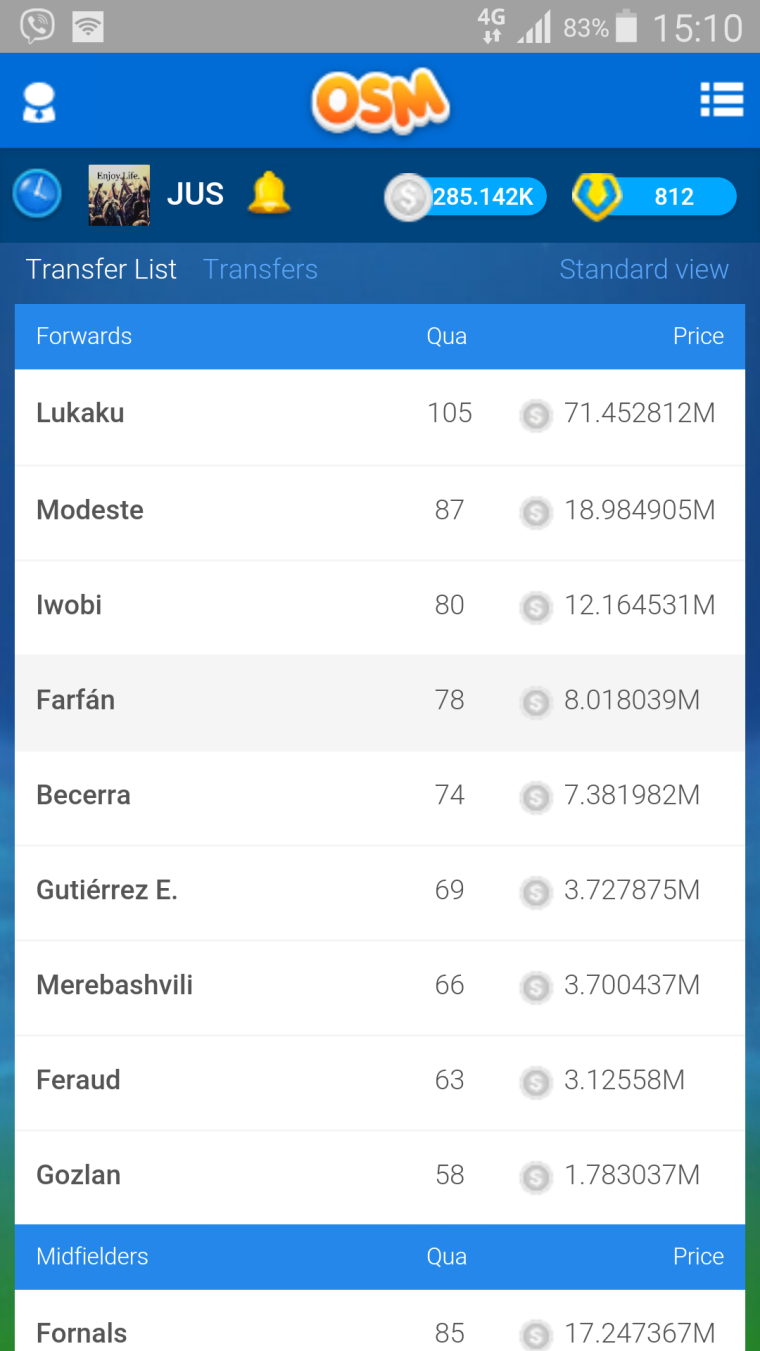Viewport: 760px width, 1351px height.
Task: Open the menu list icon at top right
Action: (x=722, y=100)
